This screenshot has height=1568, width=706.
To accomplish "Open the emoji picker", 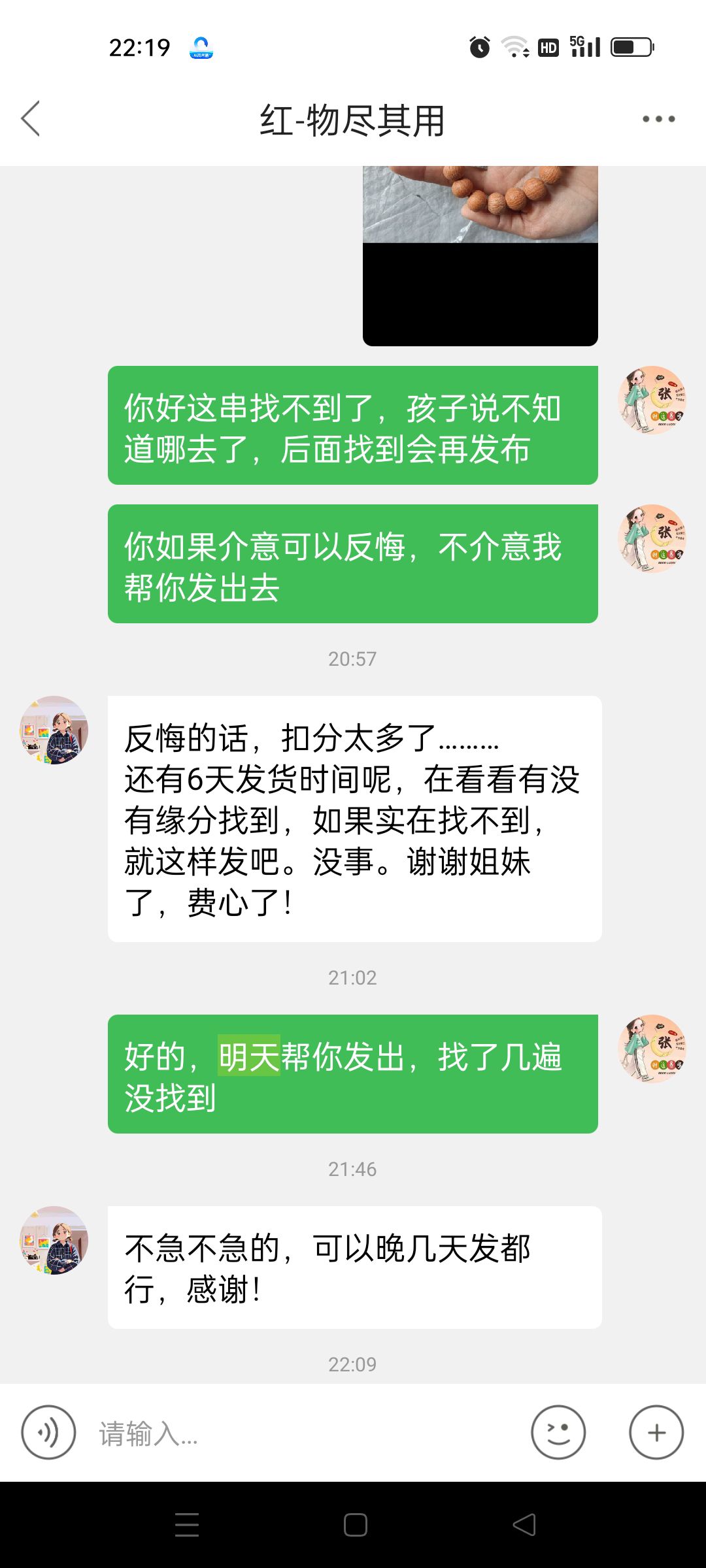I will (x=558, y=1432).
